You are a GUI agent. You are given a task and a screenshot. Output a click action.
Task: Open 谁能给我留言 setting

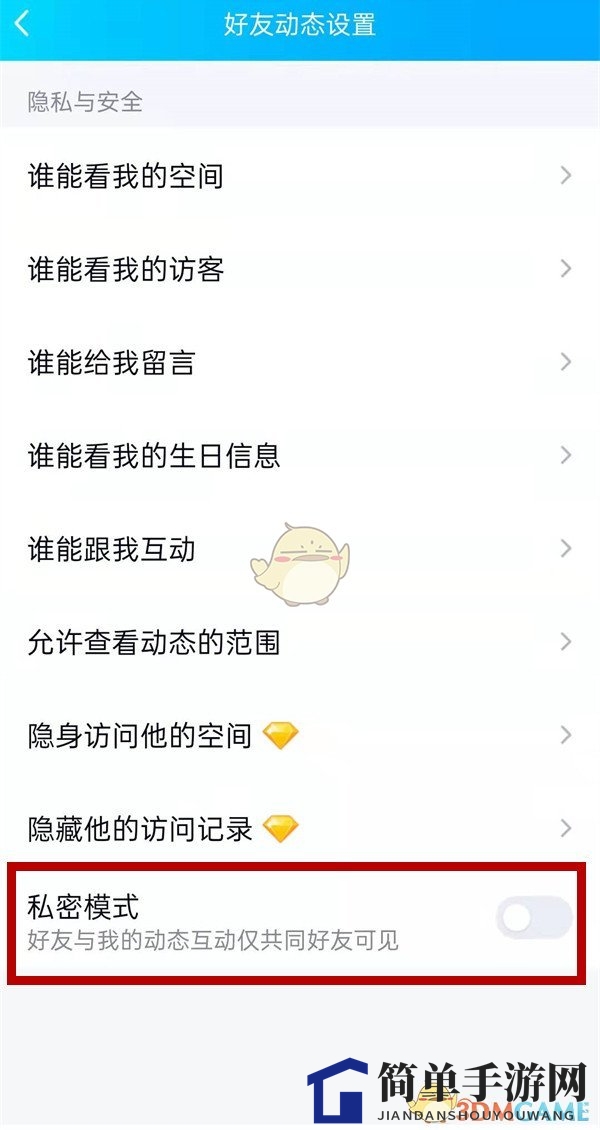pos(300,362)
